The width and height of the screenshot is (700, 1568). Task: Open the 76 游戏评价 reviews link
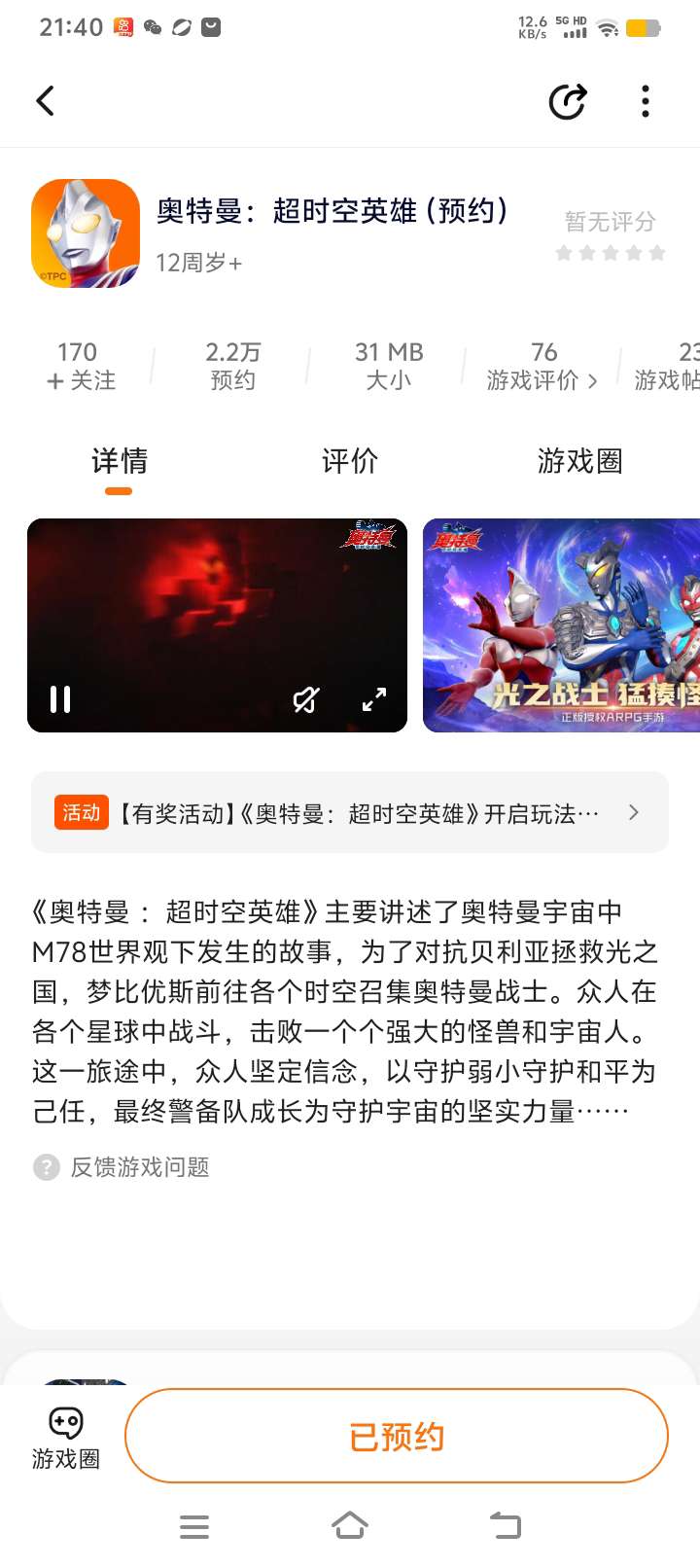tap(542, 367)
